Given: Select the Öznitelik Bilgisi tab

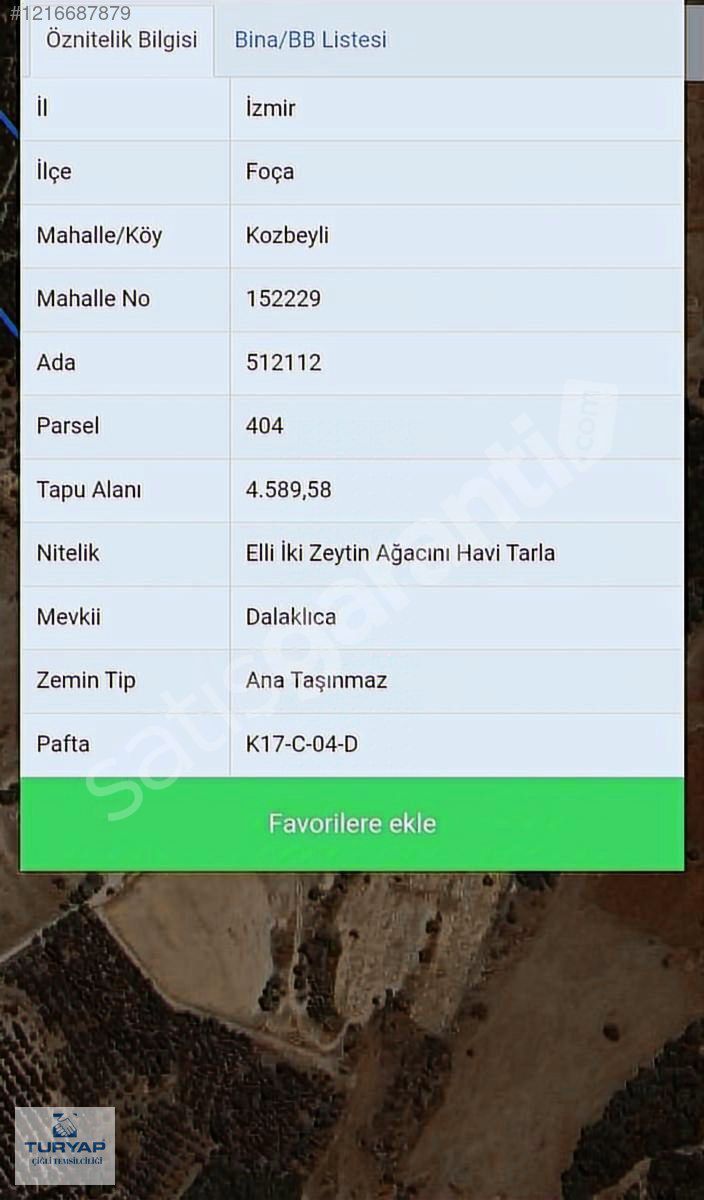Looking at the screenshot, I should coord(122,41).
